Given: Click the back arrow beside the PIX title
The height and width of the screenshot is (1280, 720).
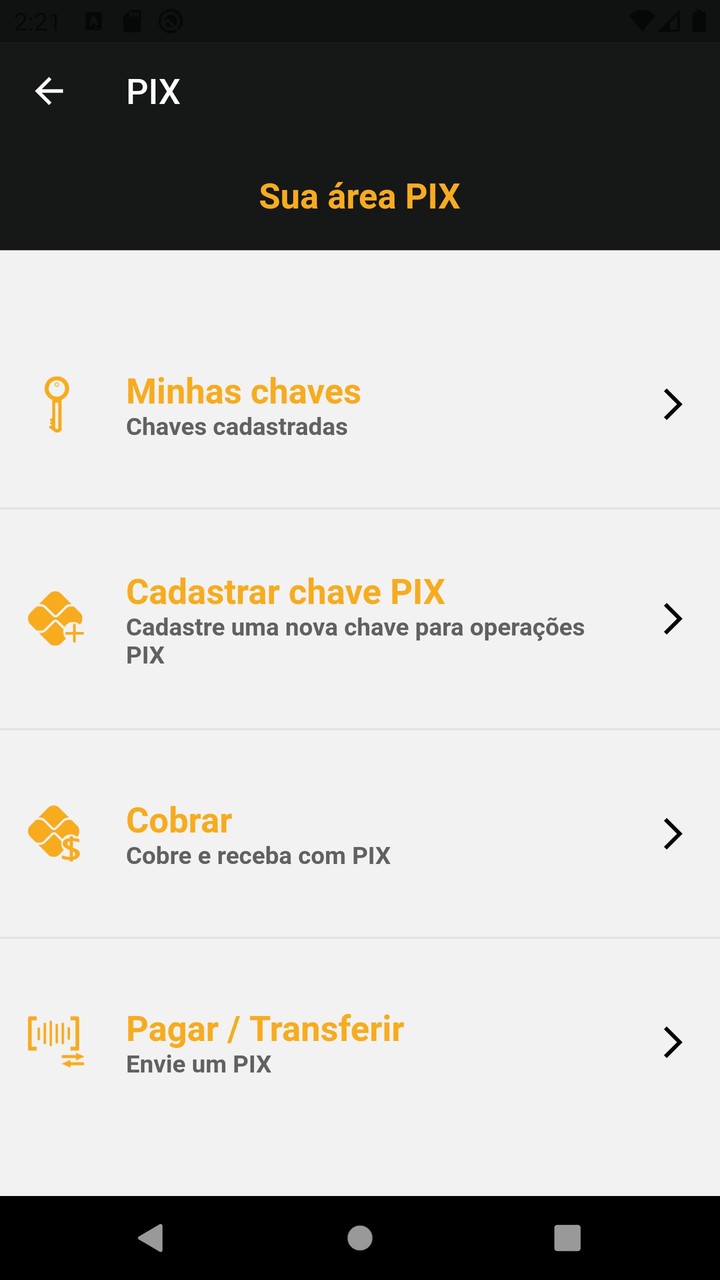Looking at the screenshot, I should [x=48, y=91].
